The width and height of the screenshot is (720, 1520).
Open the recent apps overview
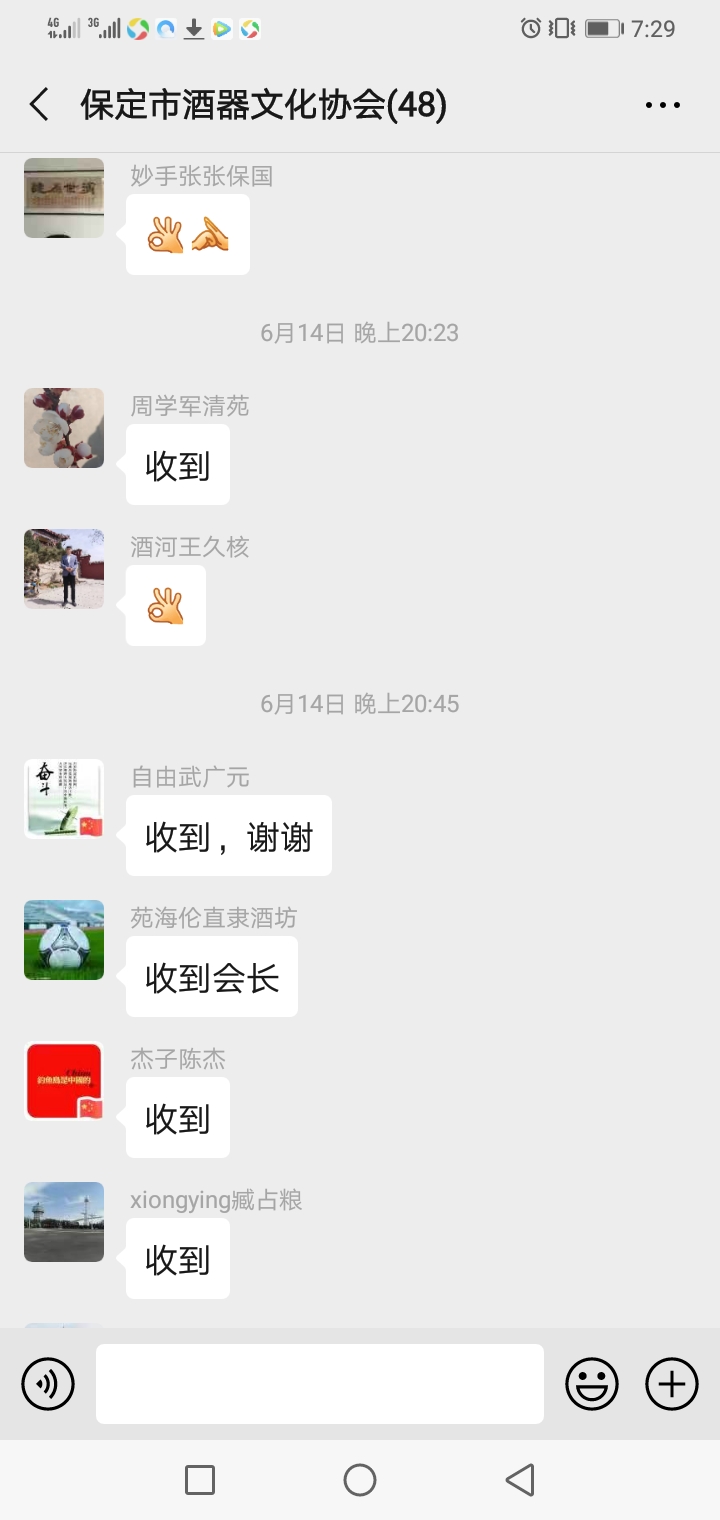(x=200, y=1480)
